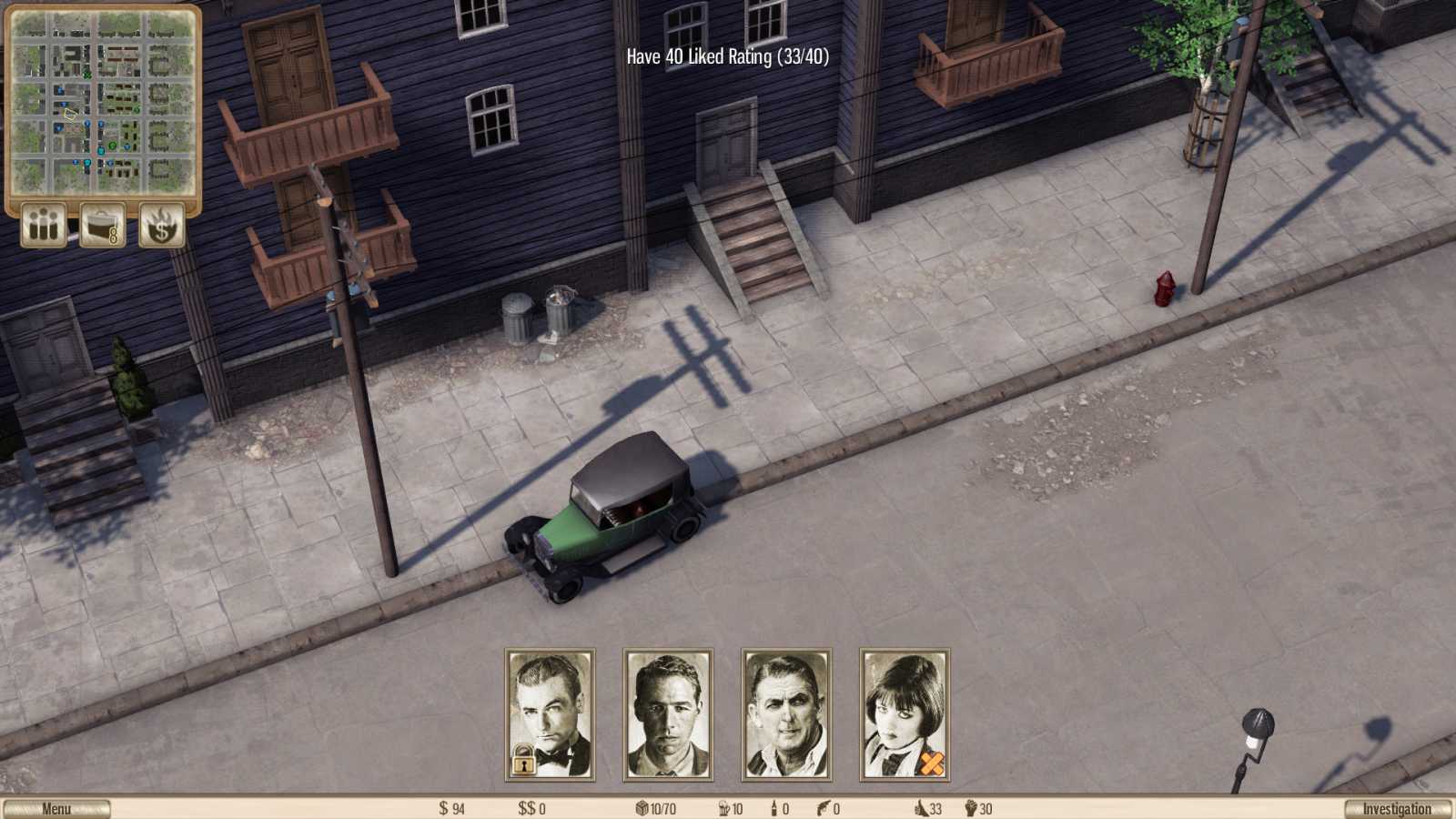Viewport: 1456px width, 819px height.
Task: Open the crew members panel
Action: [44, 225]
